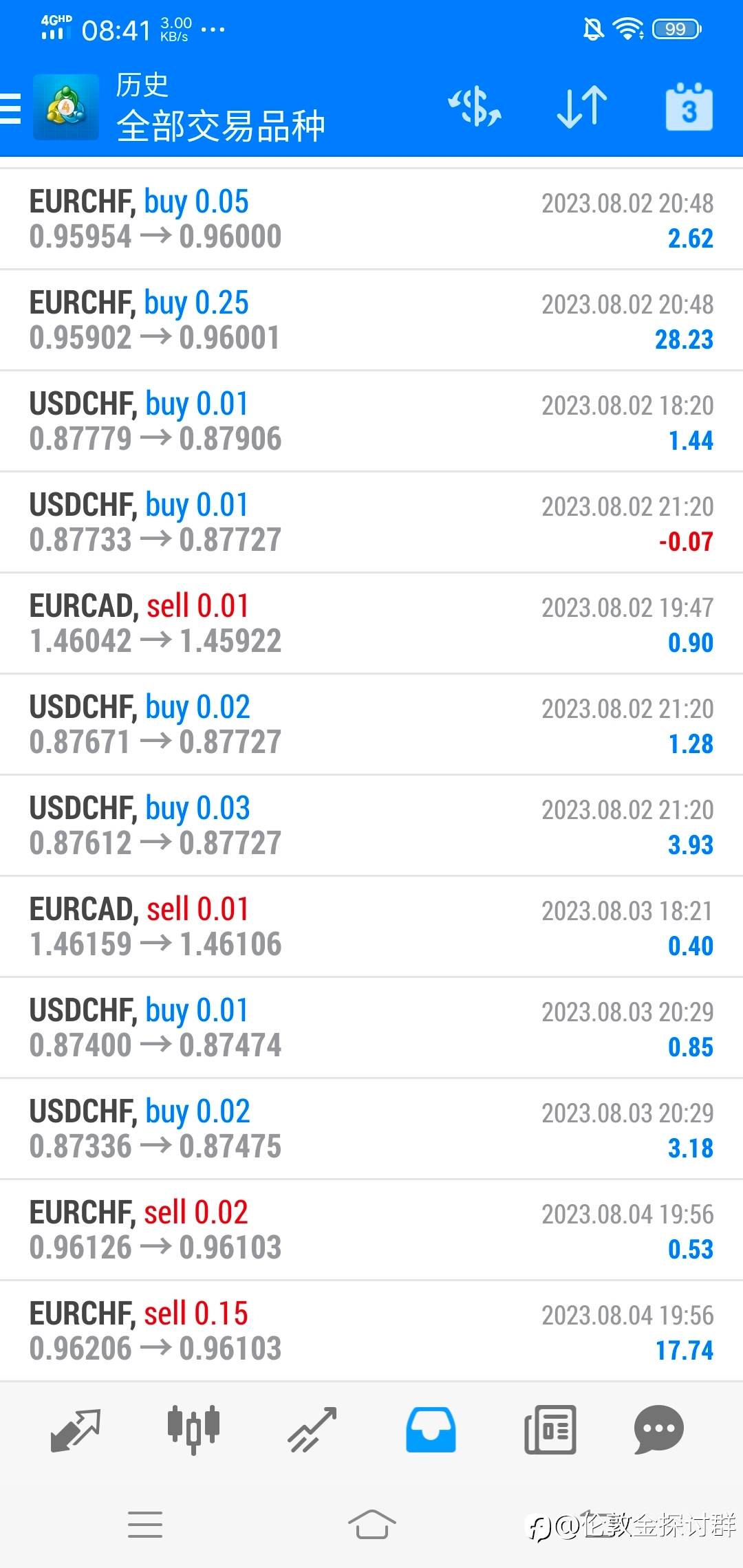Expand the USDCHF trade with 3.18 profit
The image size is (743, 1568).
(371, 1129)
